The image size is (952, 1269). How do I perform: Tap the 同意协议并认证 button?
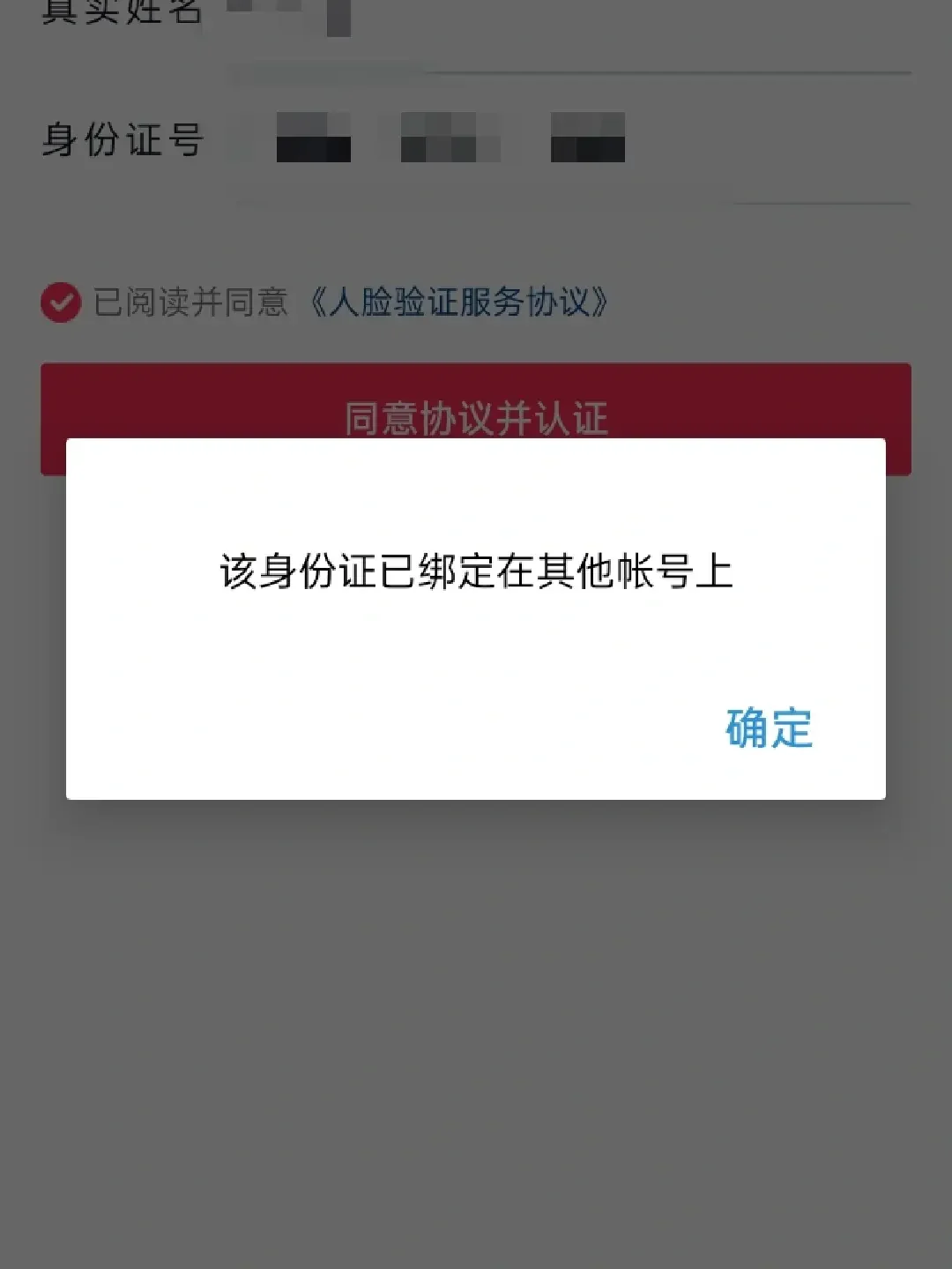pyautogui.click(x=476, y=404)
